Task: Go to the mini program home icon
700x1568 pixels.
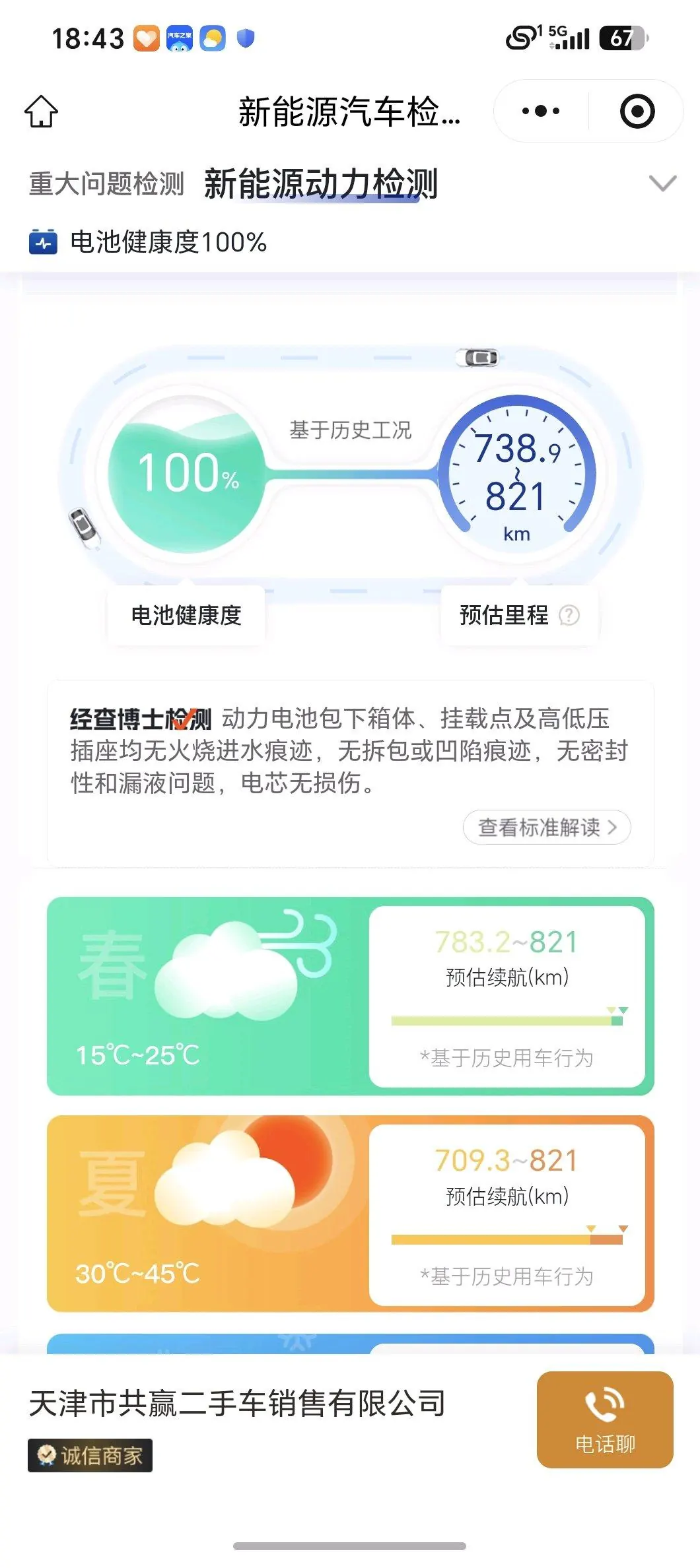Action: point(41,111)
